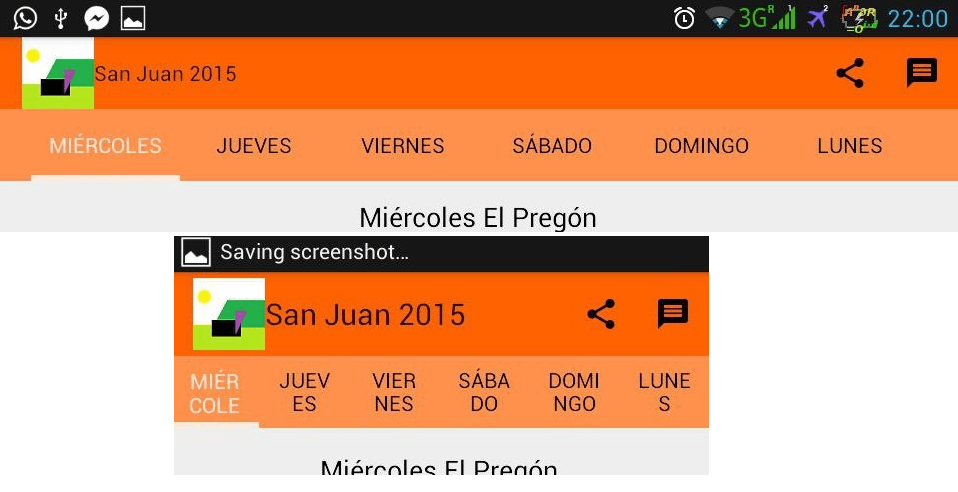The height and width of the screenshot is (492, 958).
Task: View the LUNES tab in the top row
Action: pos(850,146)
